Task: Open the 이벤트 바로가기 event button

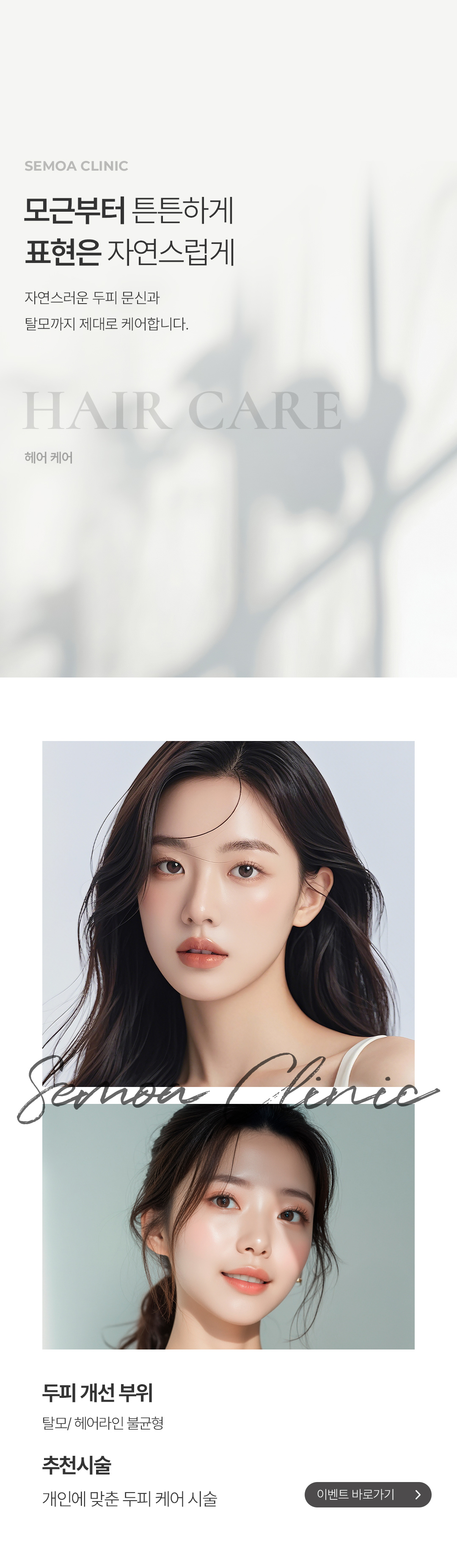Action: [x=368, y=1494]
